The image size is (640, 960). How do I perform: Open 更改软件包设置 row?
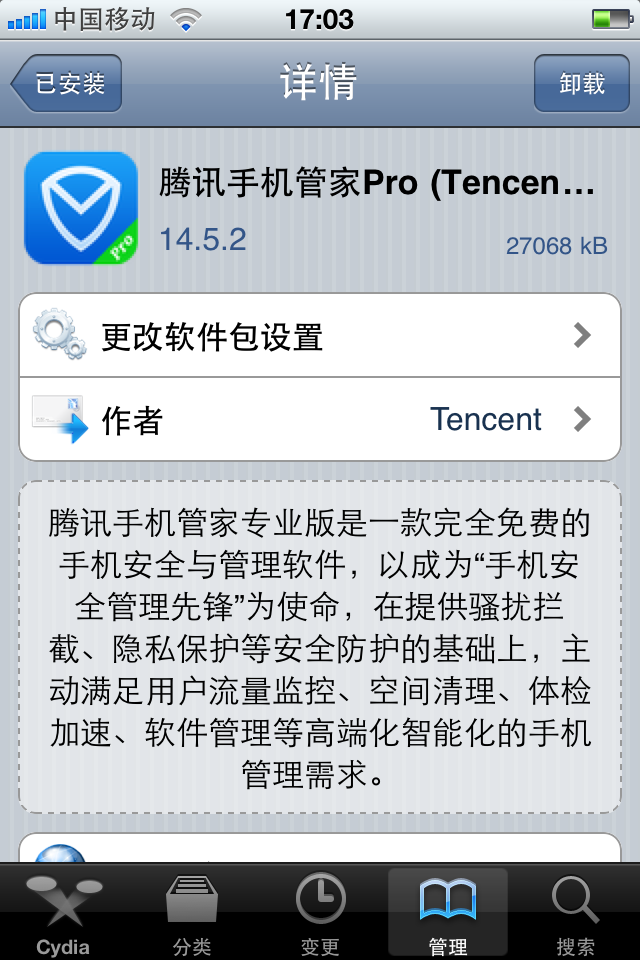click(320, 336)
